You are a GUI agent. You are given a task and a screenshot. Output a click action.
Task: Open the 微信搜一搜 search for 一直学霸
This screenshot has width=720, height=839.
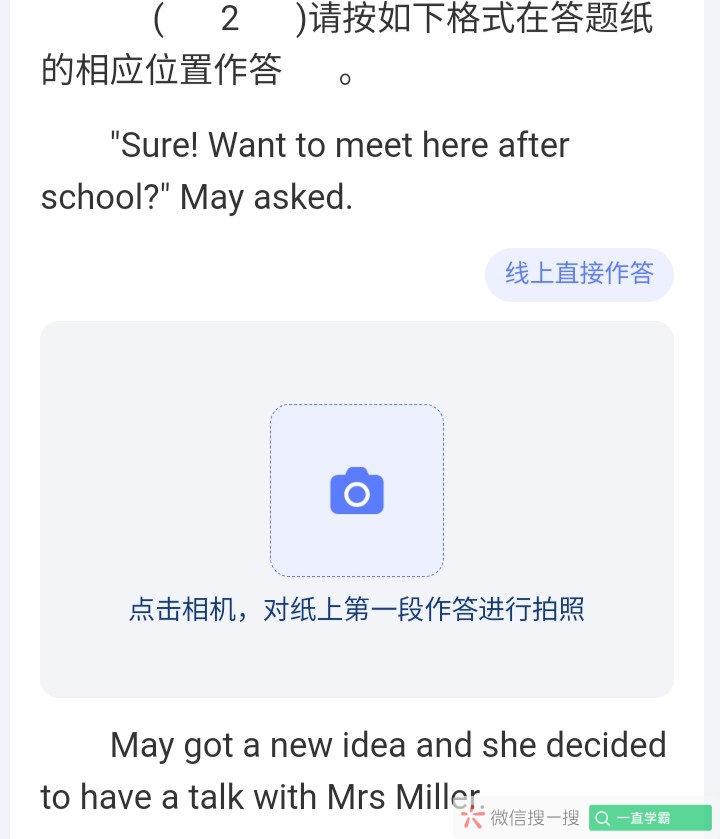point(649,818)
